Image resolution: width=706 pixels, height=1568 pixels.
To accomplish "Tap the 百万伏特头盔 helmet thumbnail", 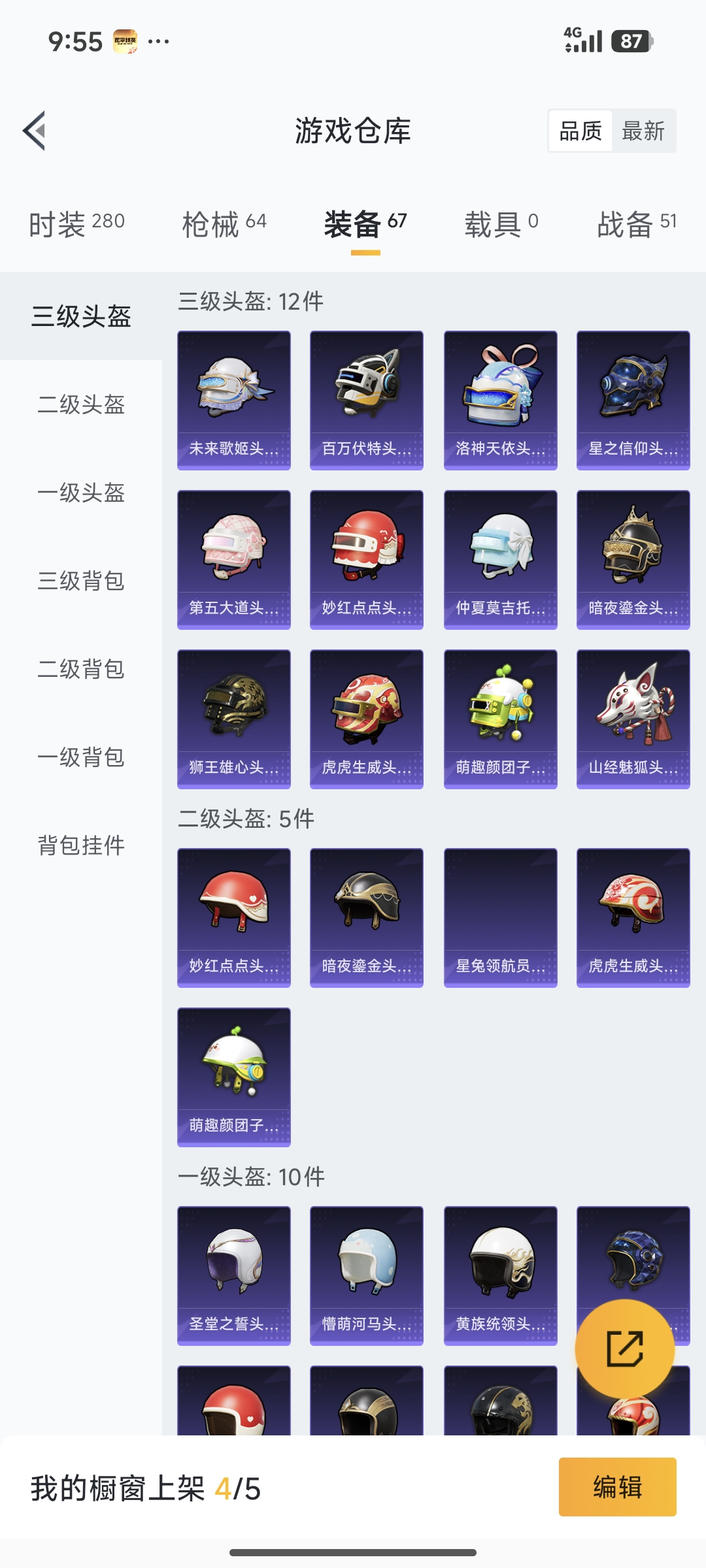I will click(367, 399).
